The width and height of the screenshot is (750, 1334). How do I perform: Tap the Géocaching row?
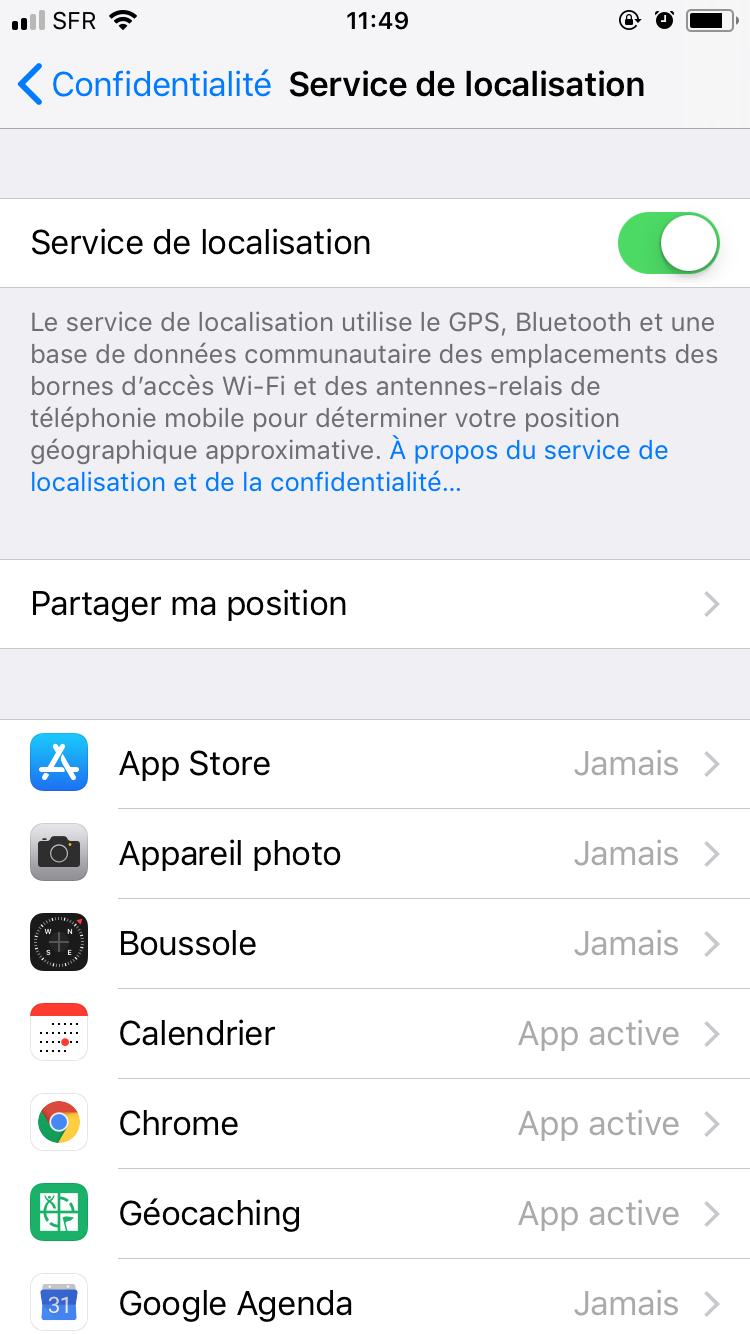pyautogui.click(x=375, y=1214)
